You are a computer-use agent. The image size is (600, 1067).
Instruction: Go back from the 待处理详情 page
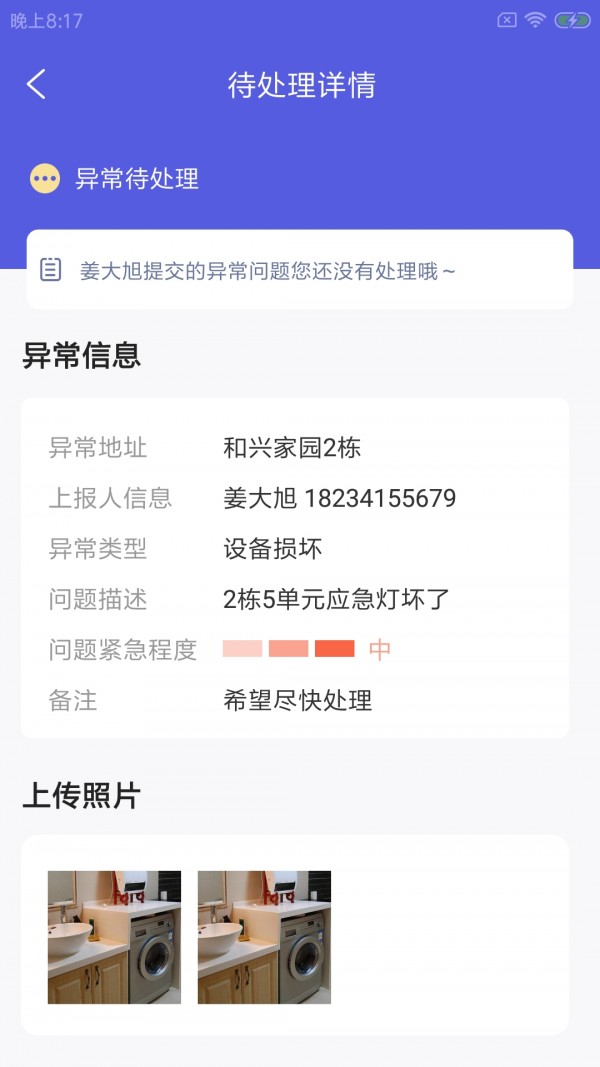click(x=37, y=85)
